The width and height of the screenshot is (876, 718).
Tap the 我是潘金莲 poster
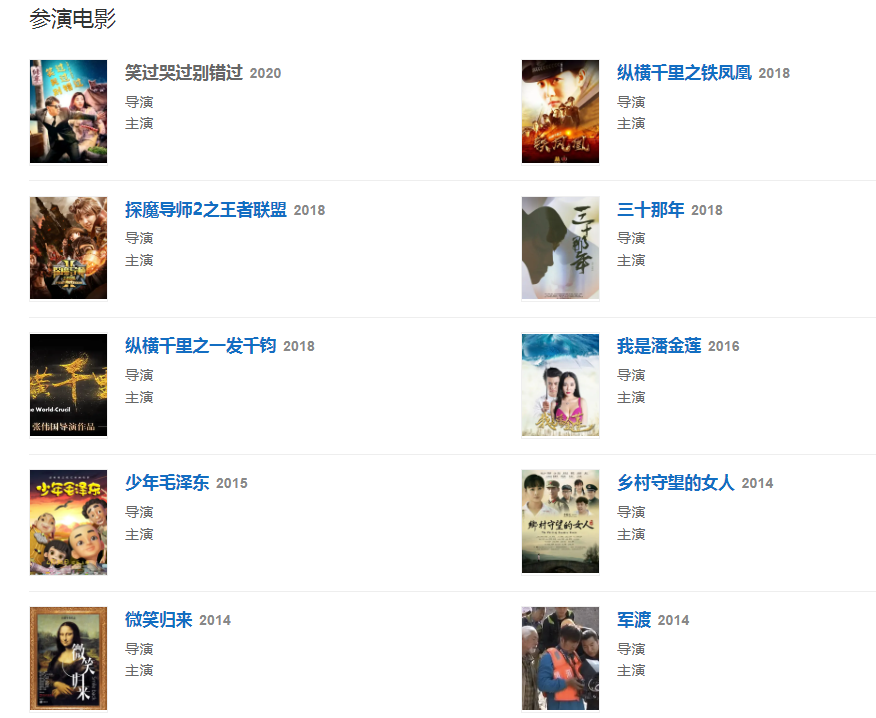click(x=560, y=385)
